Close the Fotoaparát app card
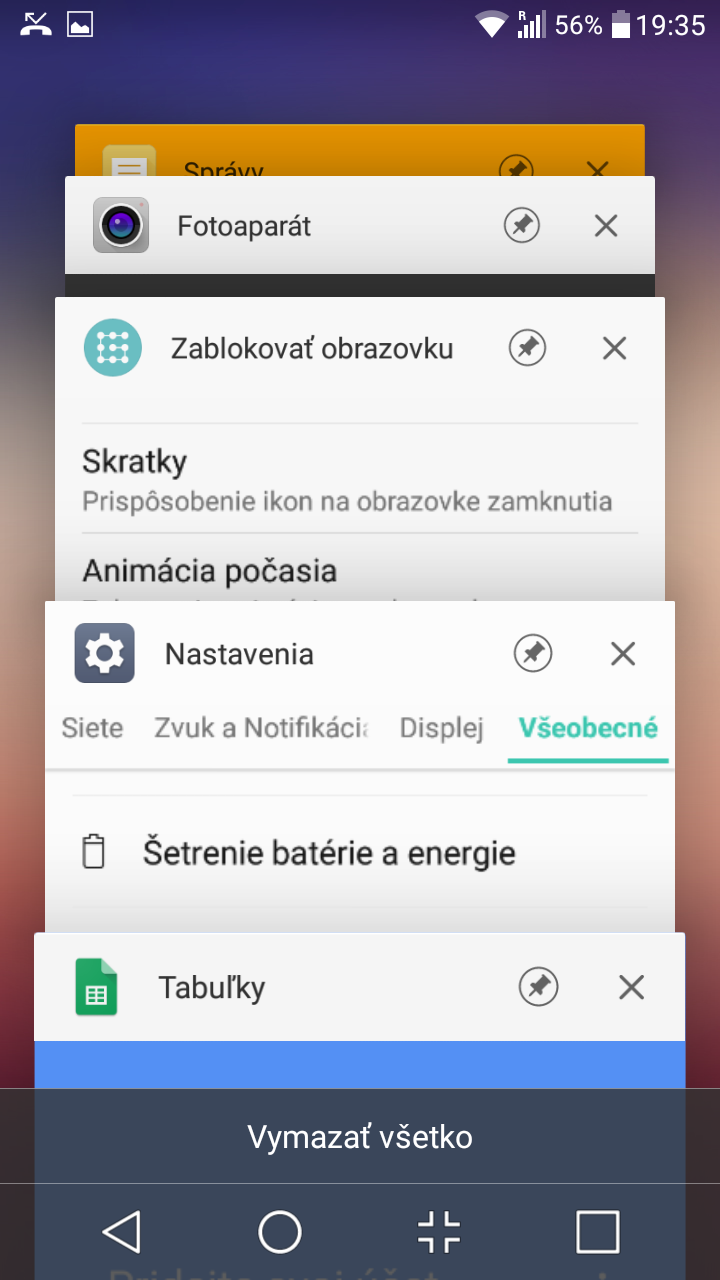Viewport: 720px width, 1280px height. (606, 226)
